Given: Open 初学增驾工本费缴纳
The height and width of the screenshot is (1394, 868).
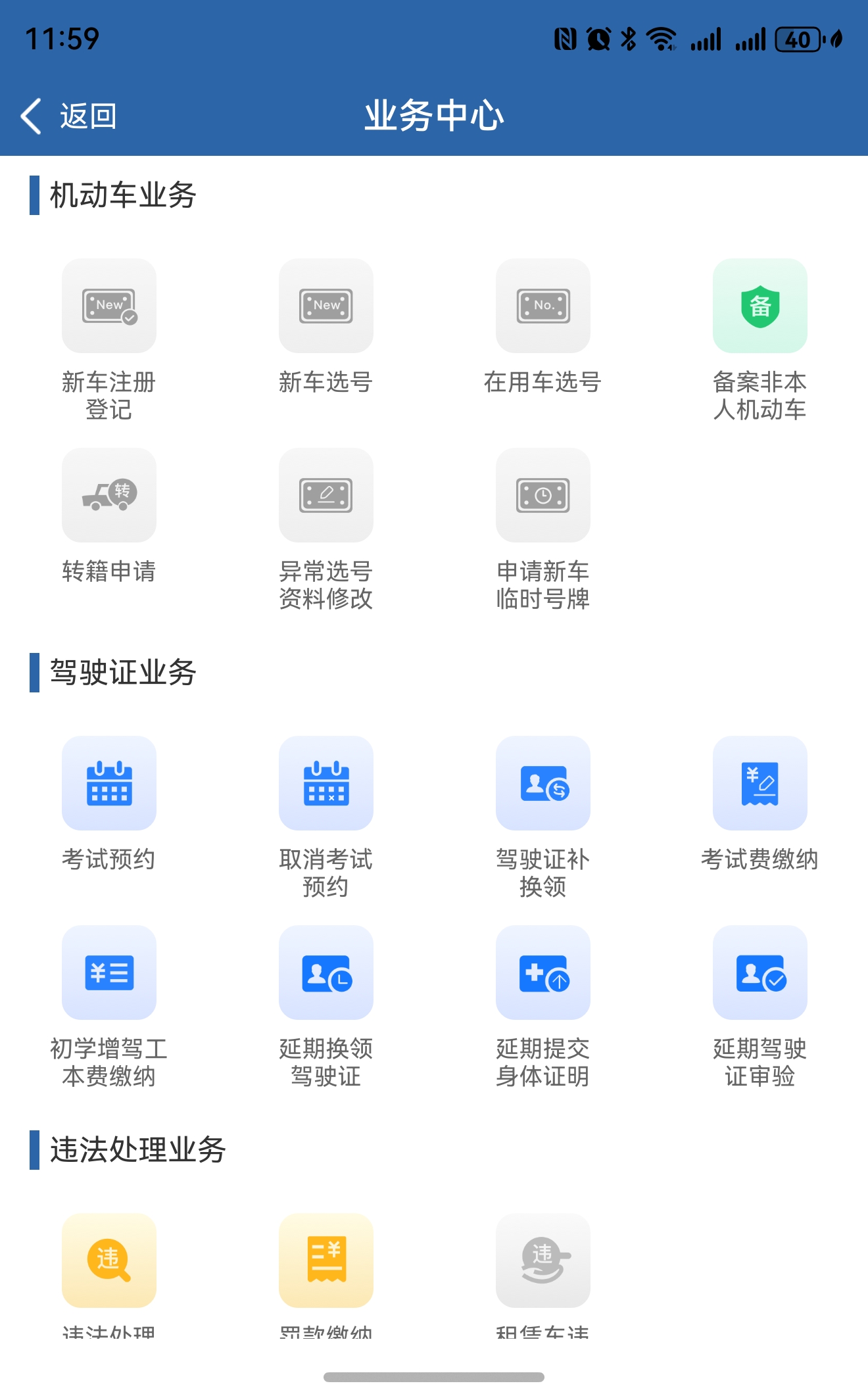Looking at the screenshot, I should (x=109, y=973).
